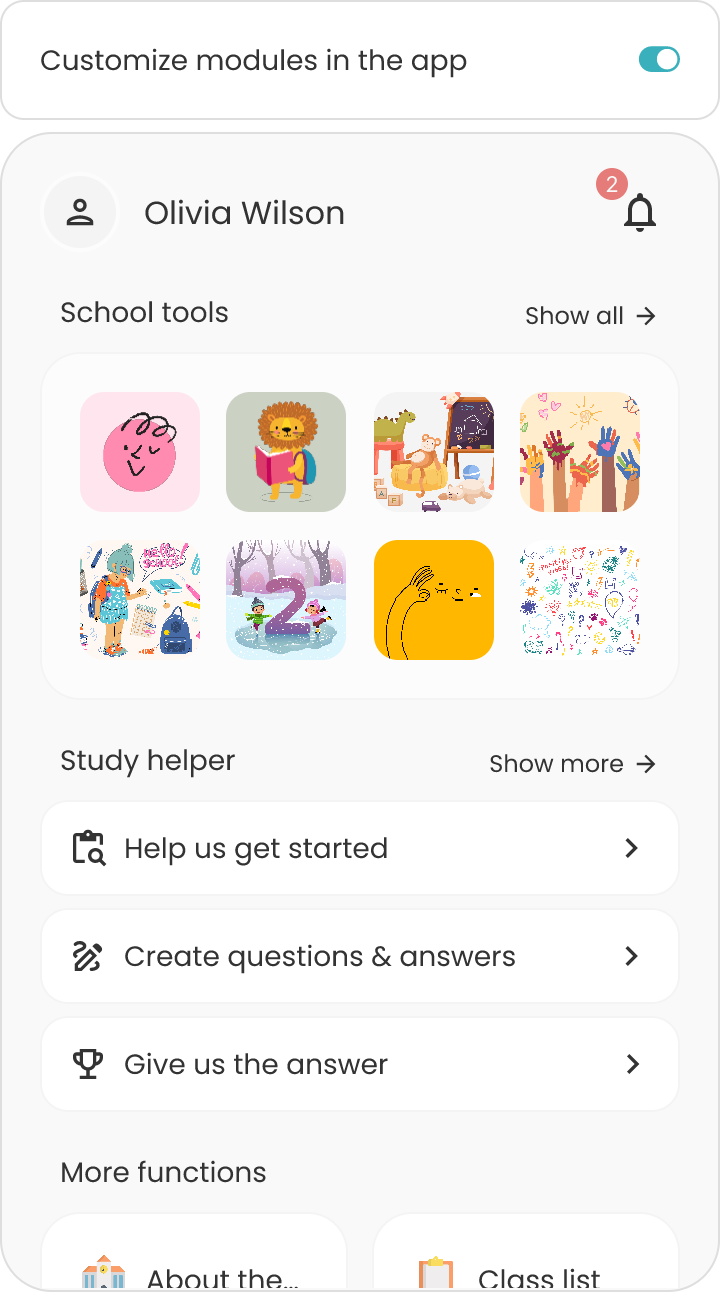Open Help us get started
The width and height of the screenshot is (720, 1292).
pyautogui.click(x=360, y=848)
